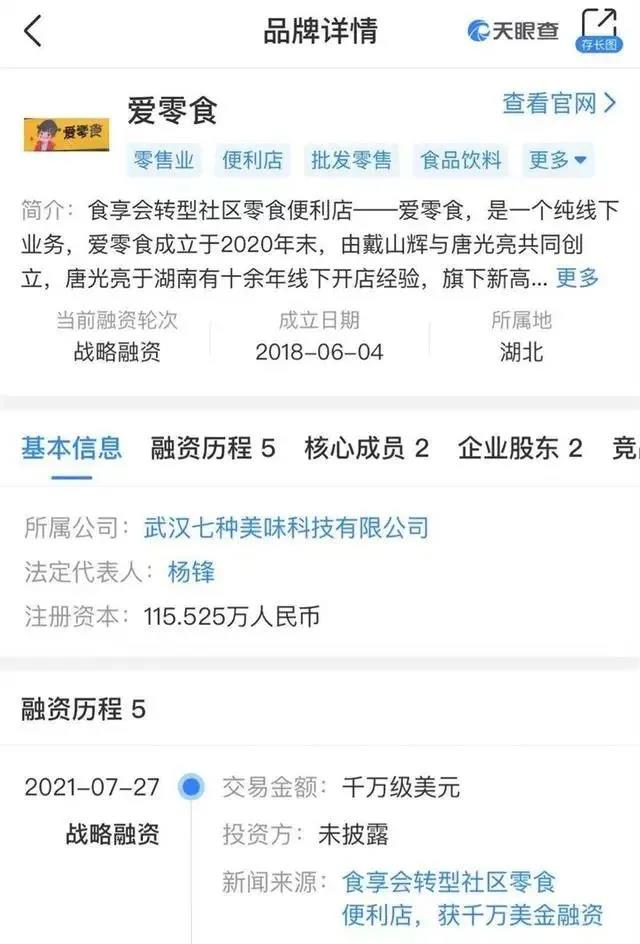Open company 武汉七种美味科技有限公司
Viewport: 640px width, 944px height.
[286, 527]
